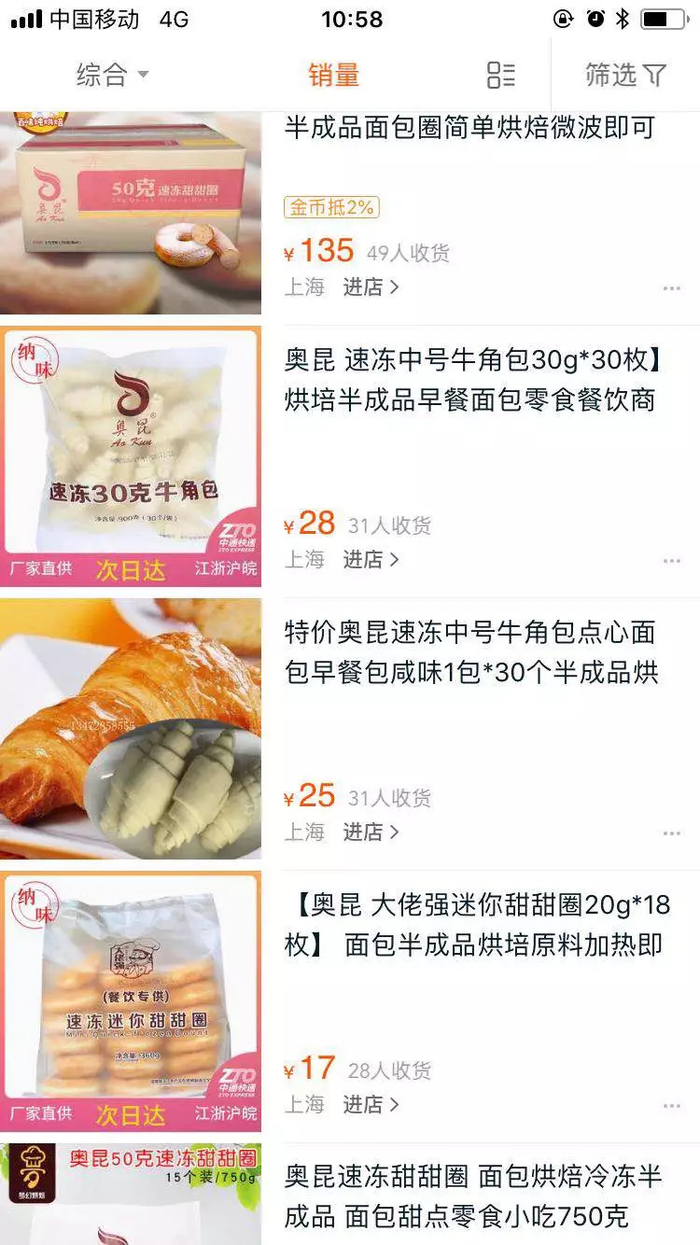Switch the list layout view
The image size is (700, 1245).
coord(500,75)
